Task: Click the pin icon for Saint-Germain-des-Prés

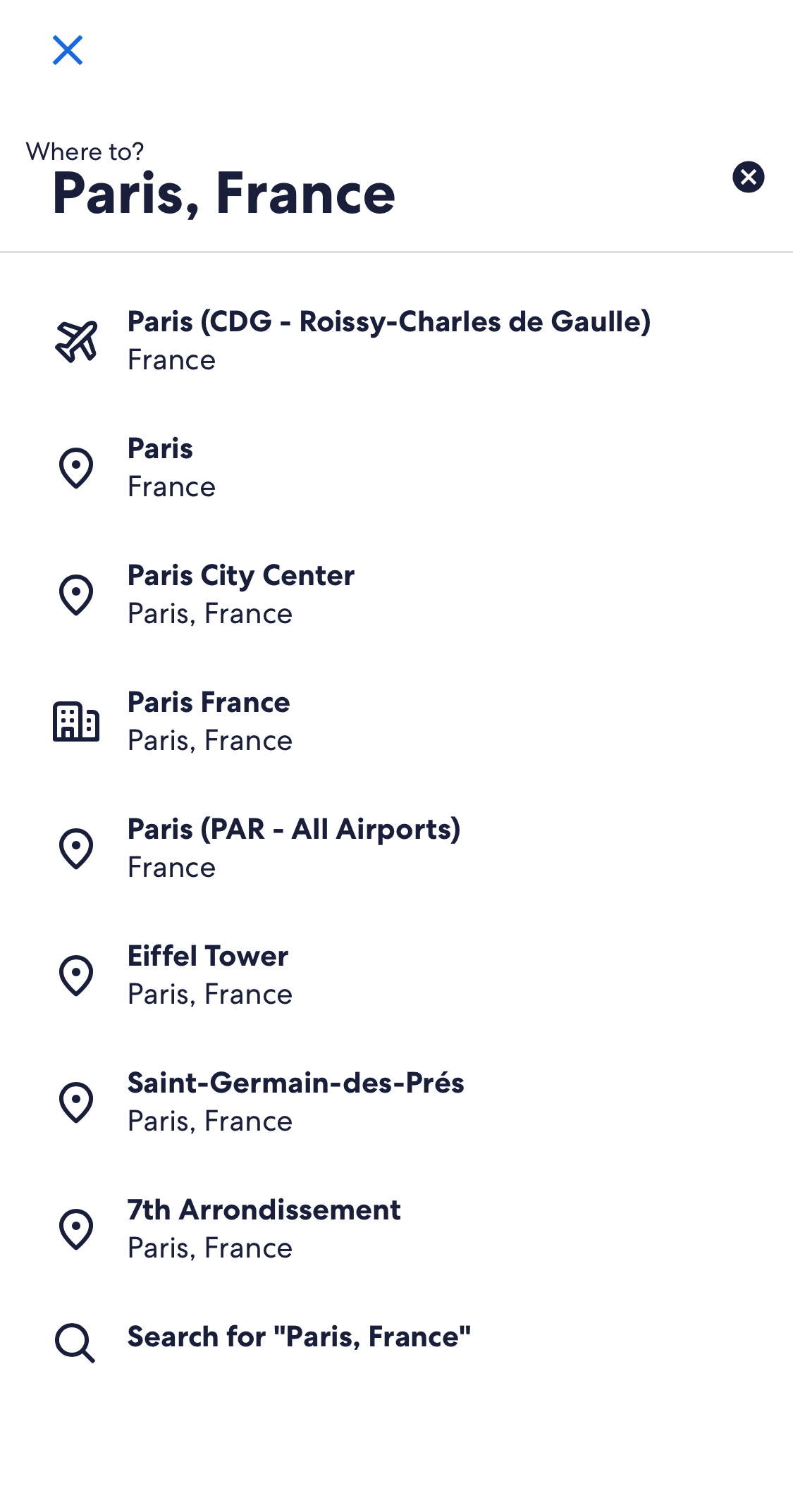Action: [x=75, y=1102]
